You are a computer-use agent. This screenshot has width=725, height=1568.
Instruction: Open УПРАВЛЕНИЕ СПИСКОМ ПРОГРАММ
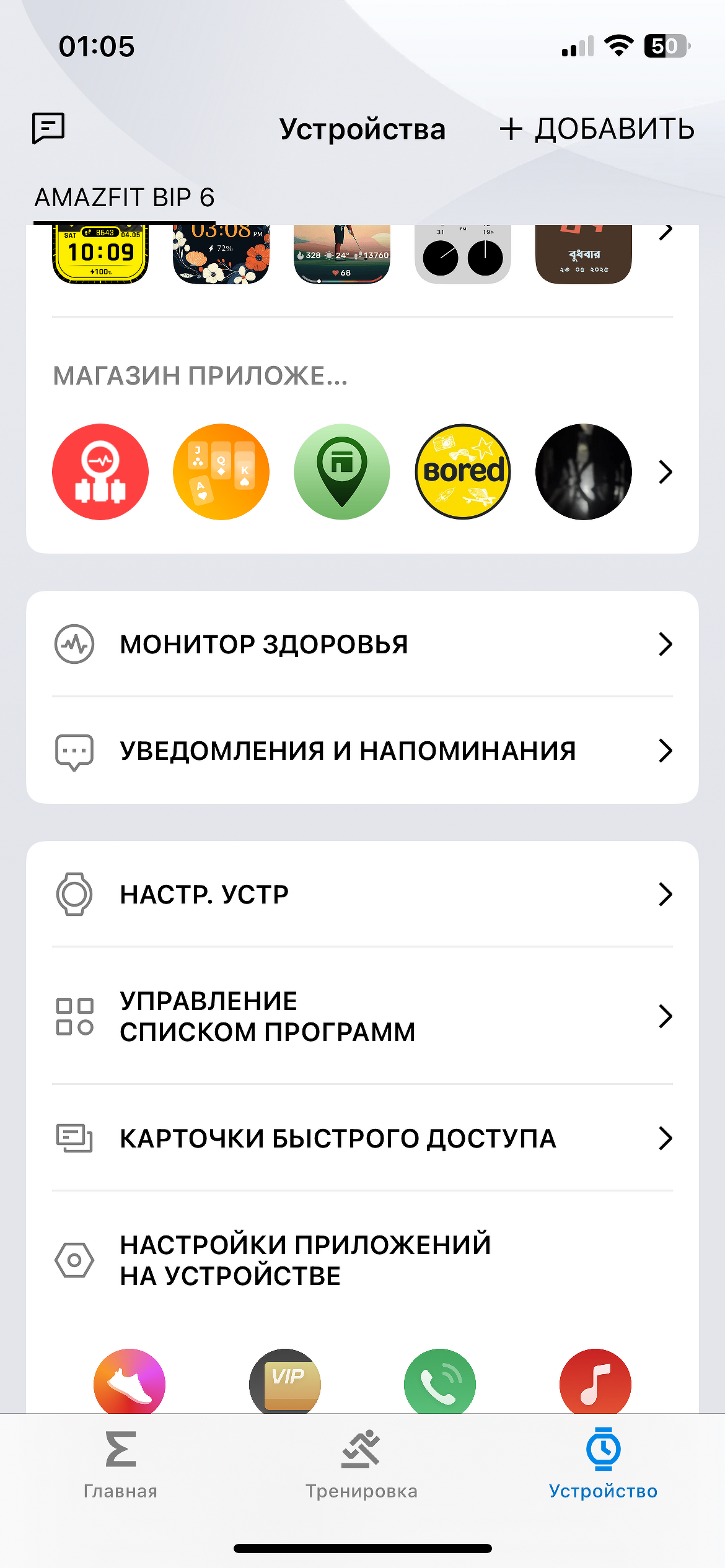point(362,1016)
